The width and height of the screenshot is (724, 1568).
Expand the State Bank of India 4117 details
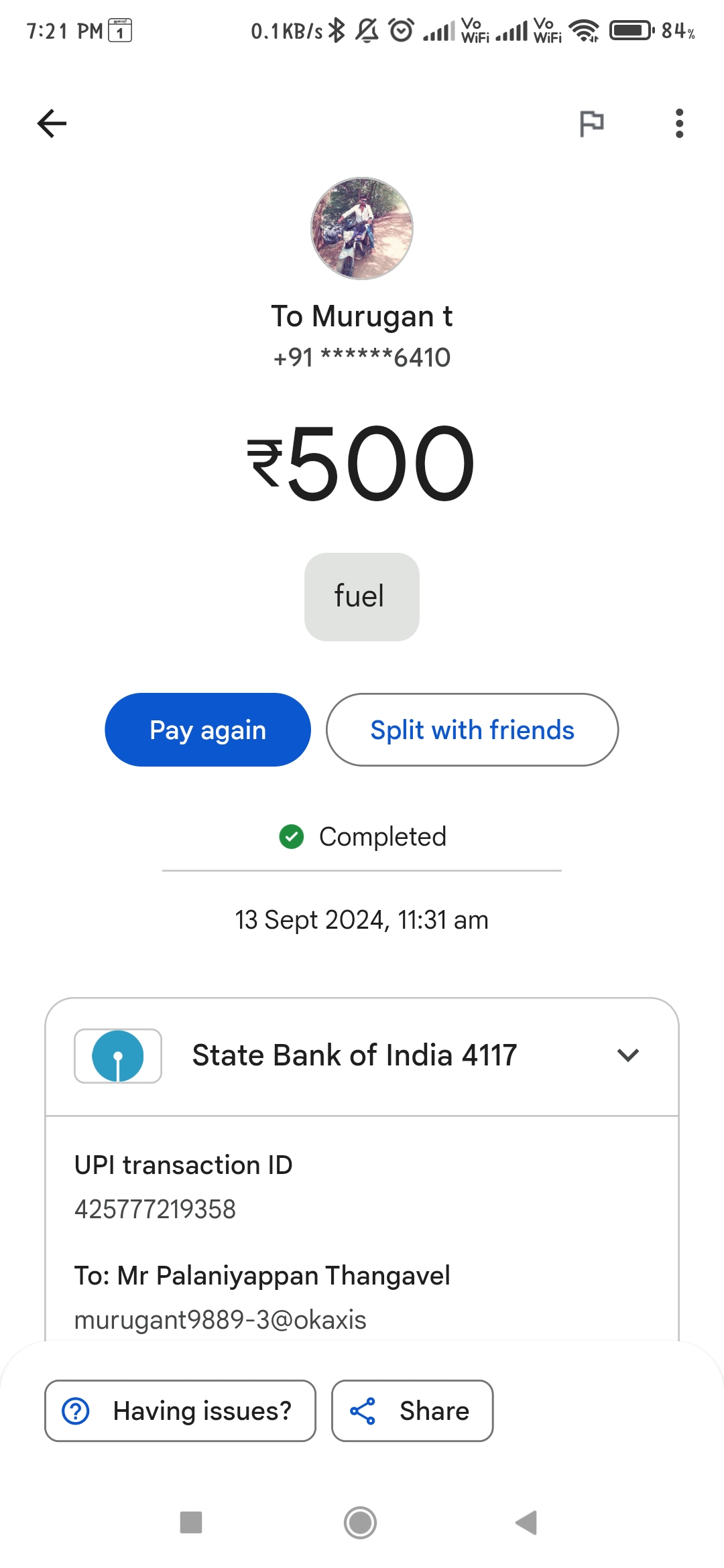click(x=362, y=1056)
